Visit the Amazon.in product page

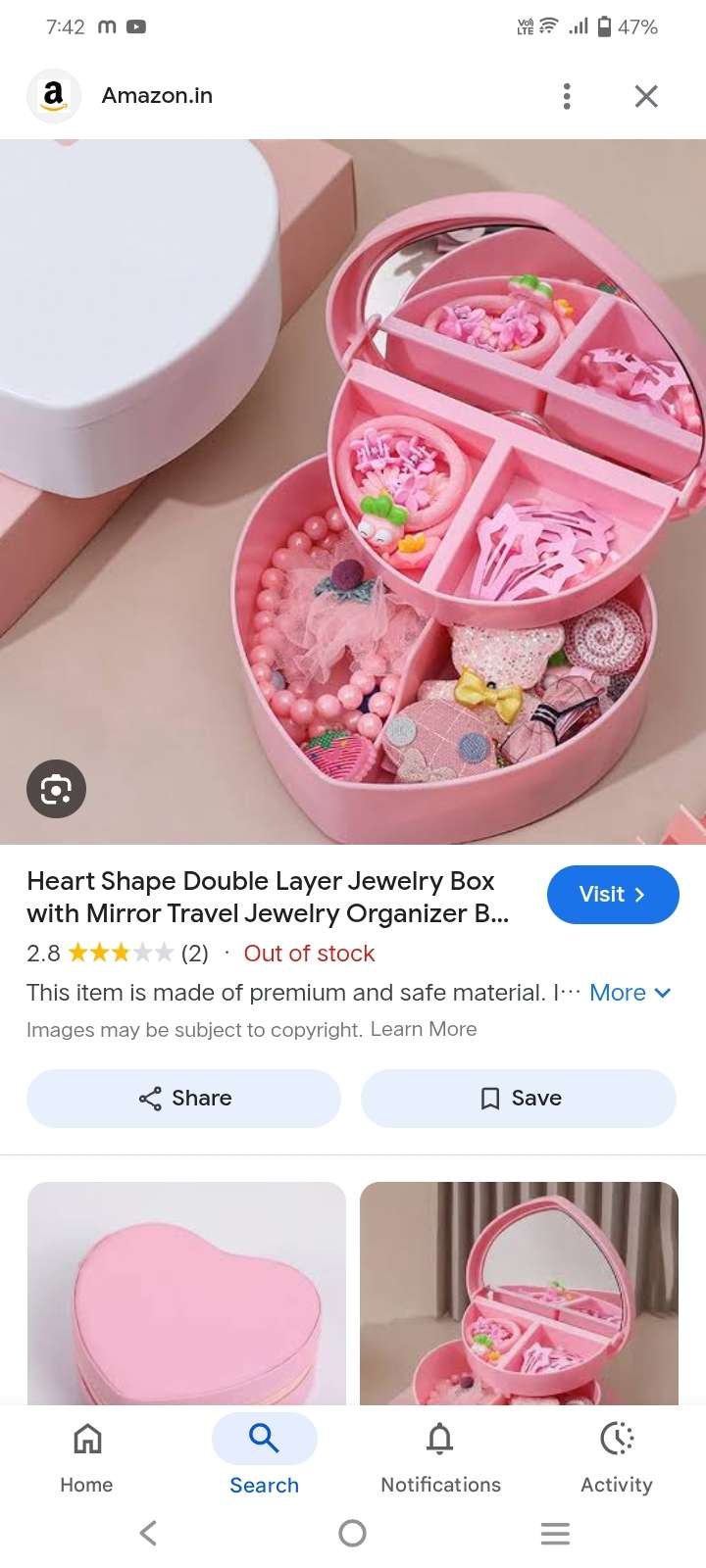[x=612, y=895]
